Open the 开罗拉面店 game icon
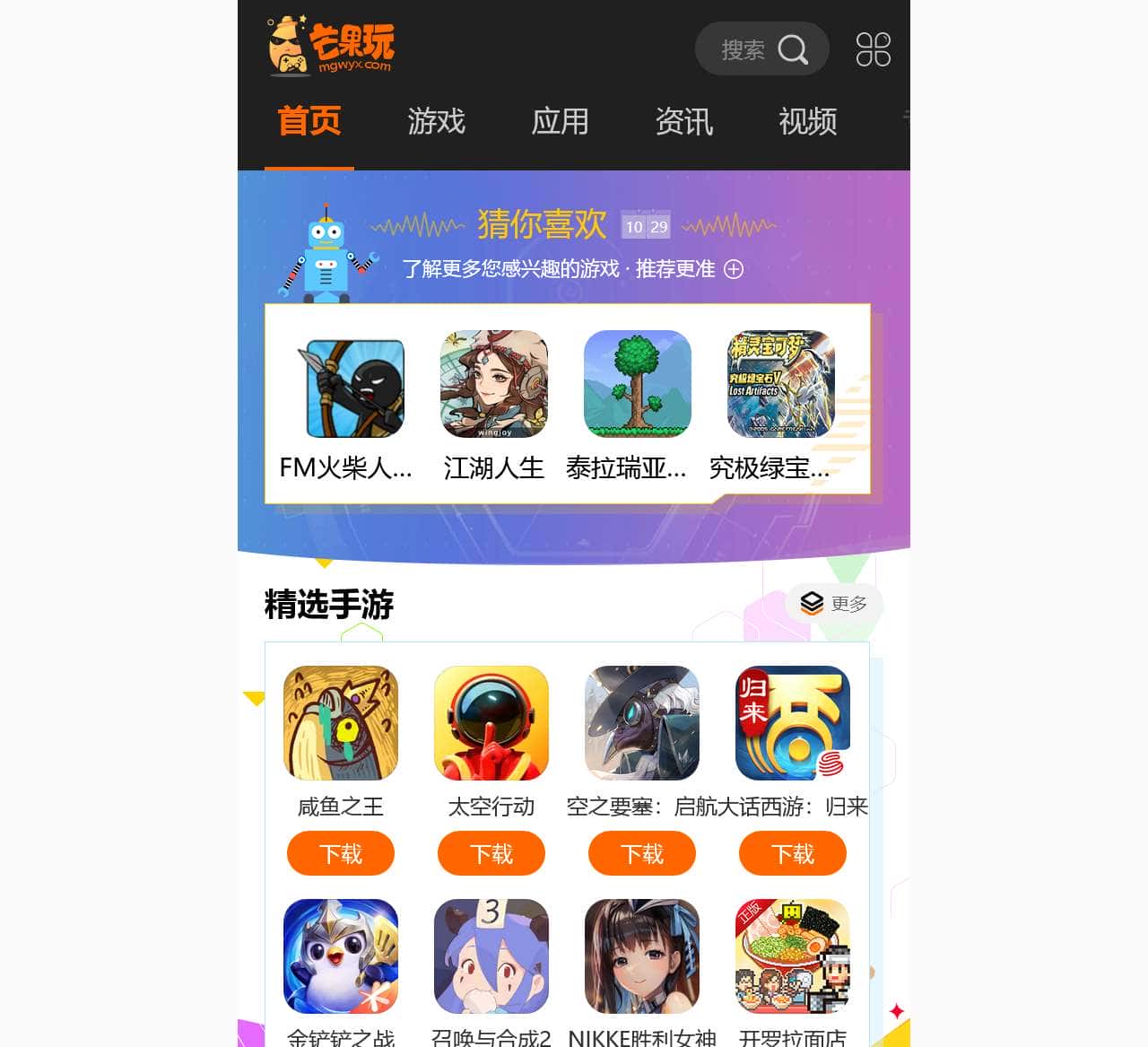This screenshot has width=1148, height=1047. [x=793, y=956]
